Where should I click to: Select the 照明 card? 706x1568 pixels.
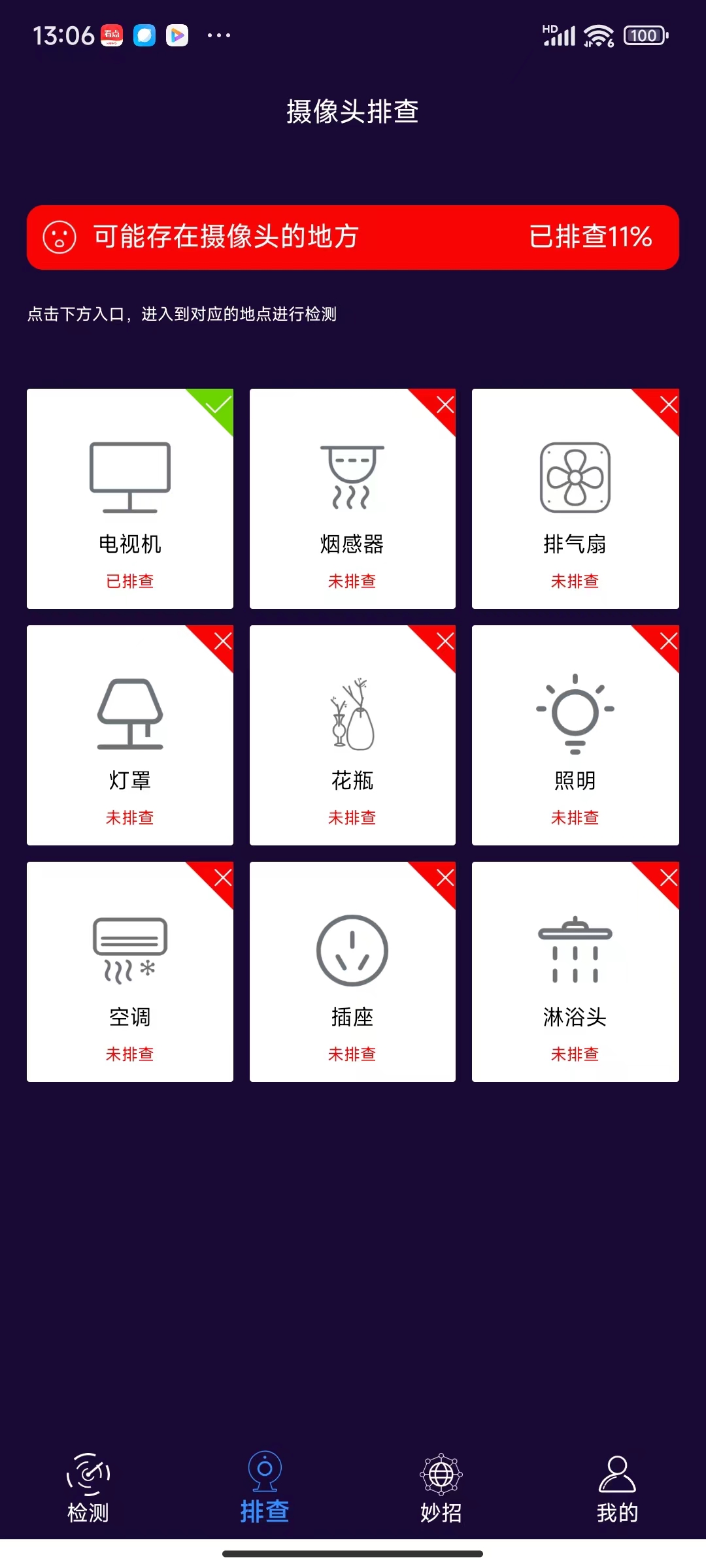[575, 735]
